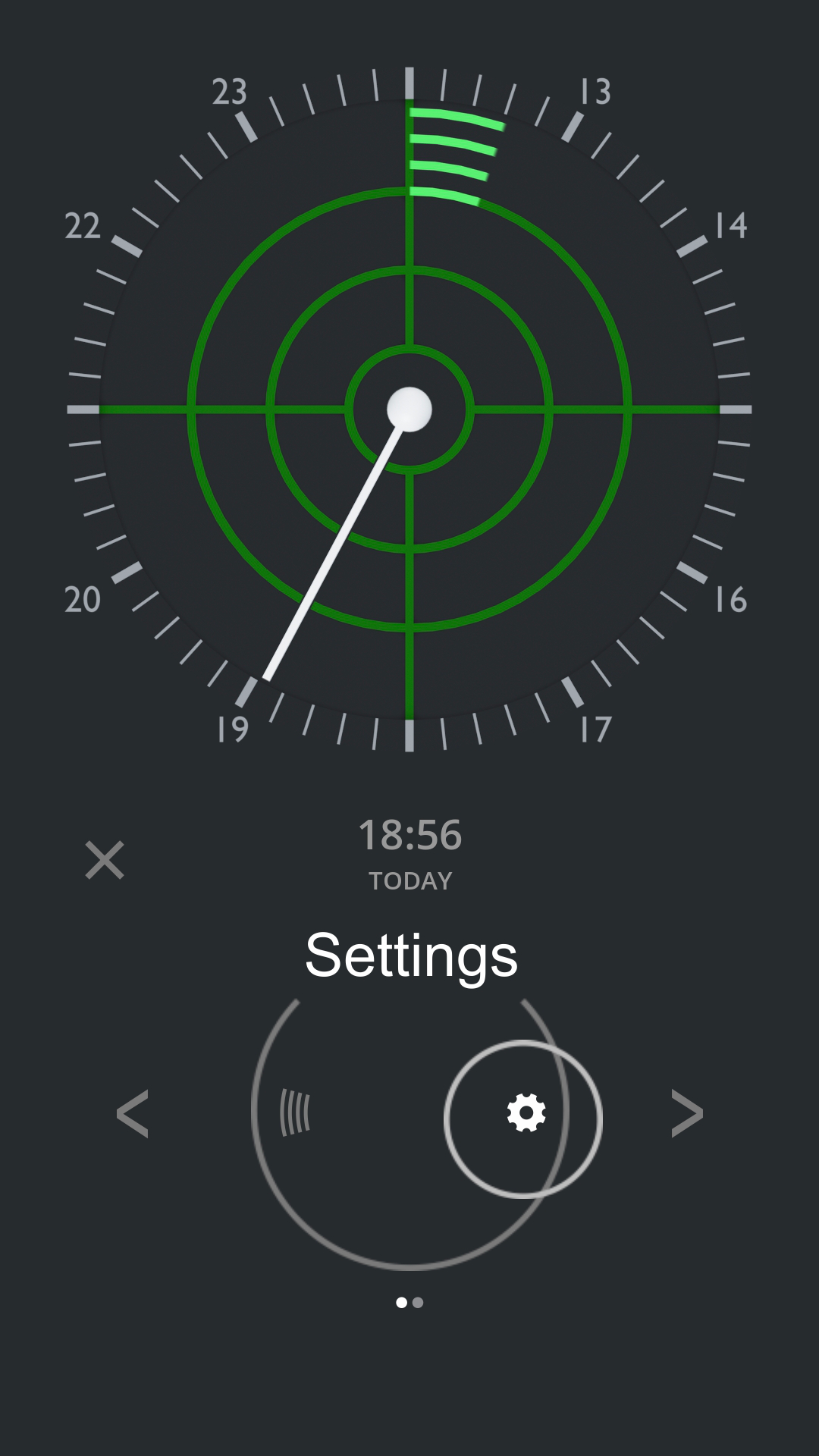Select the radar sweep lines icon
This screenshot has height=1456, width=819.
coord(295,1112)
